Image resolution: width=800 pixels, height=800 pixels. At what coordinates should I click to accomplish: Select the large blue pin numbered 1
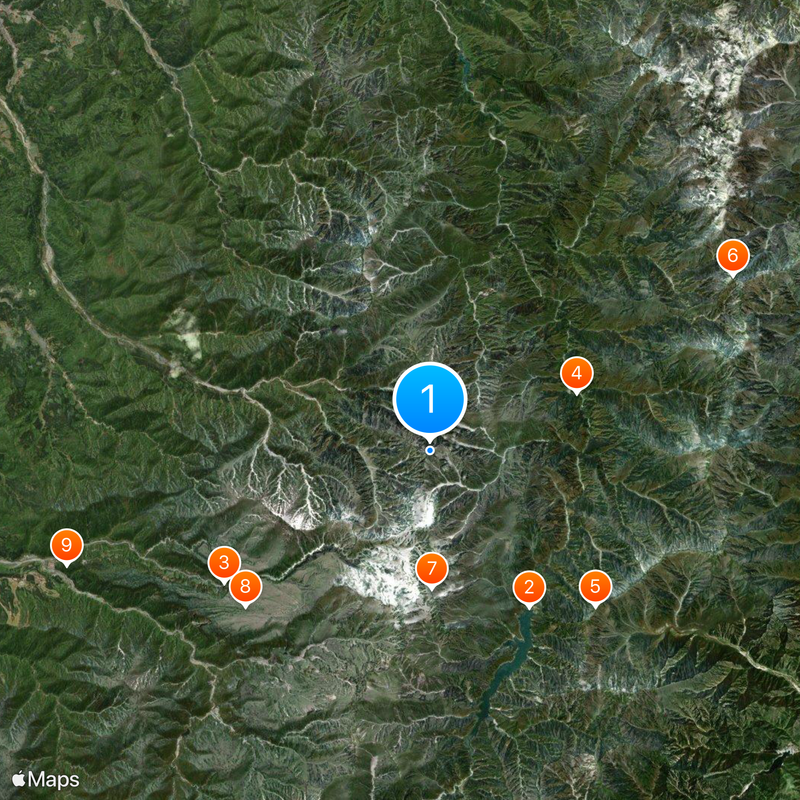click(x=430, y=398)
